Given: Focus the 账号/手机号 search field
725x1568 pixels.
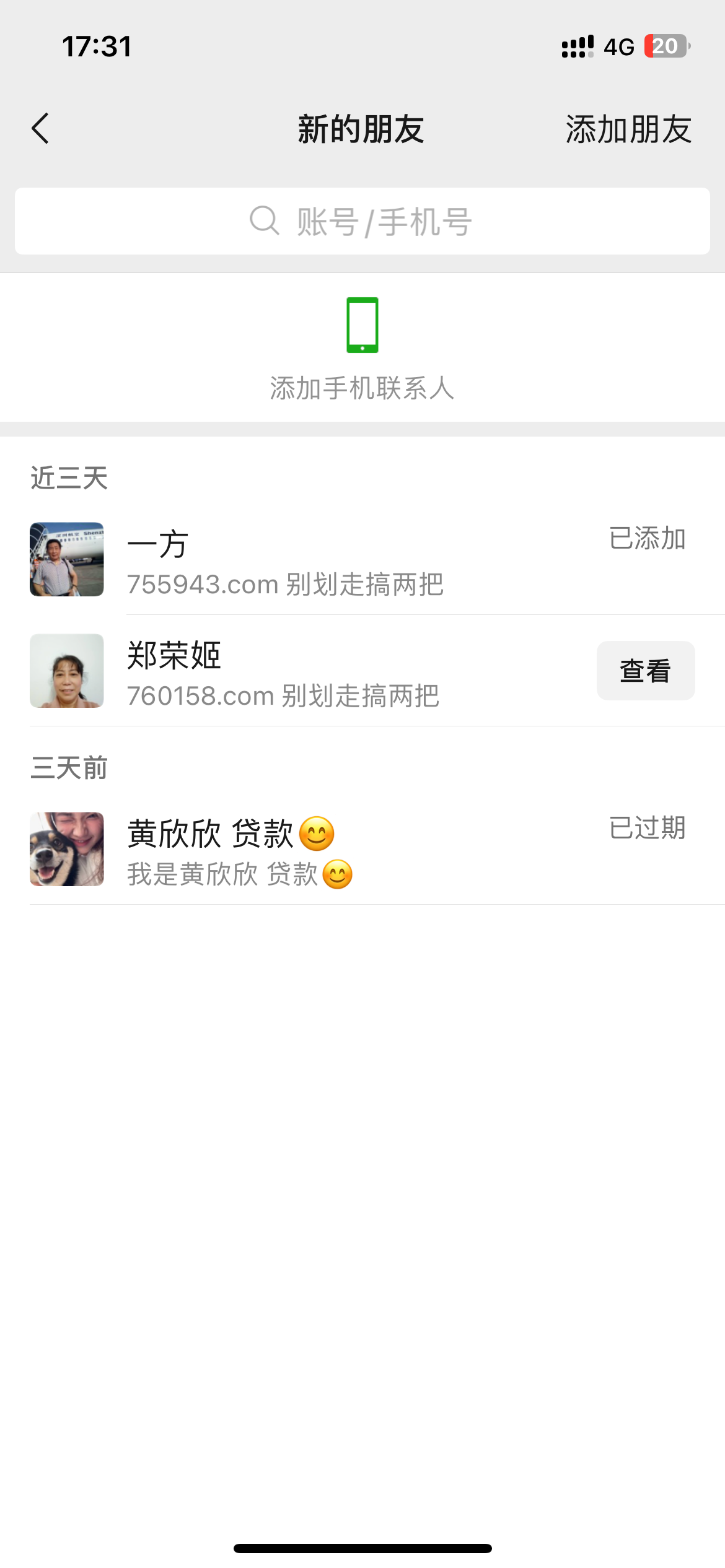Looking at the screenshot, I should point(362,221).
